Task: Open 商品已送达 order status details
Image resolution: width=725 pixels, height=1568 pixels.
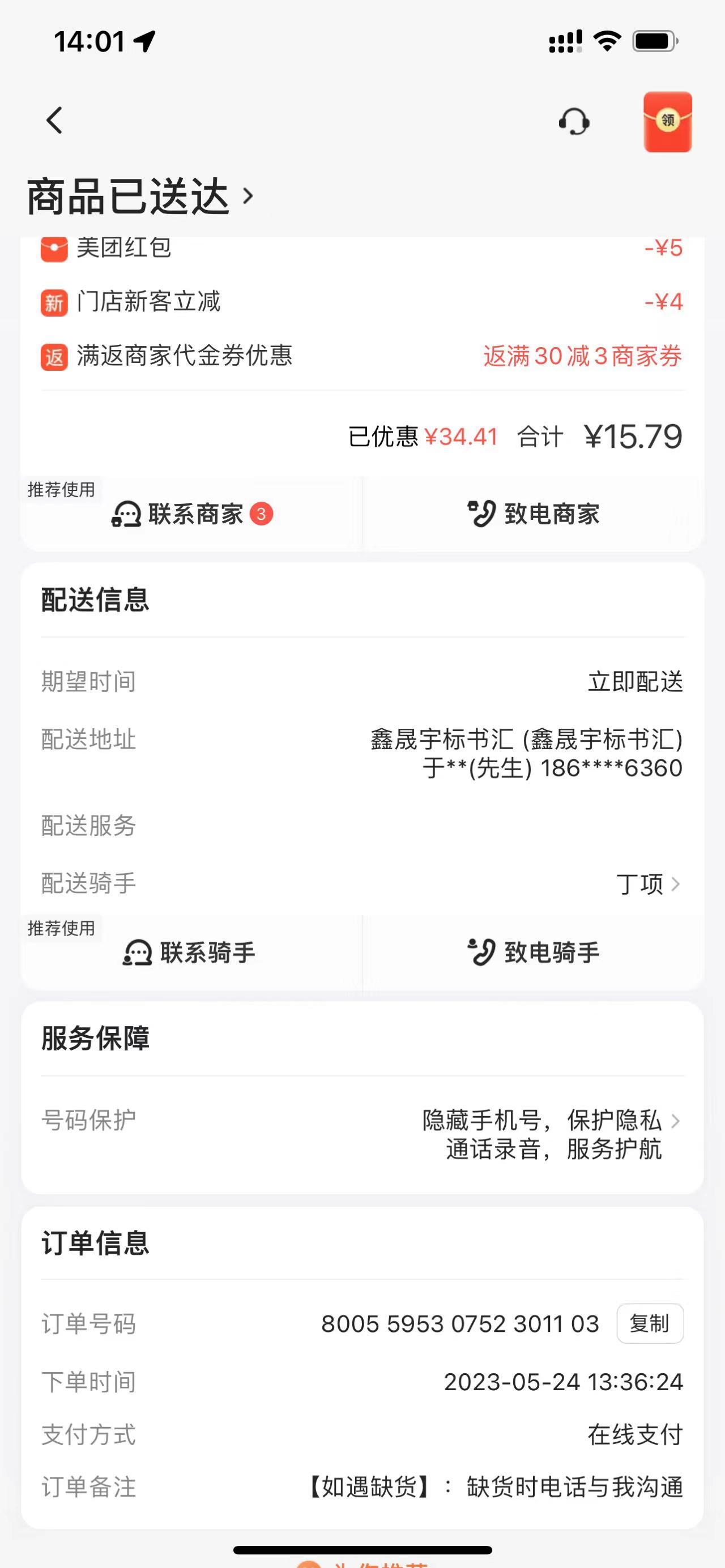Action: click(140, 196)
